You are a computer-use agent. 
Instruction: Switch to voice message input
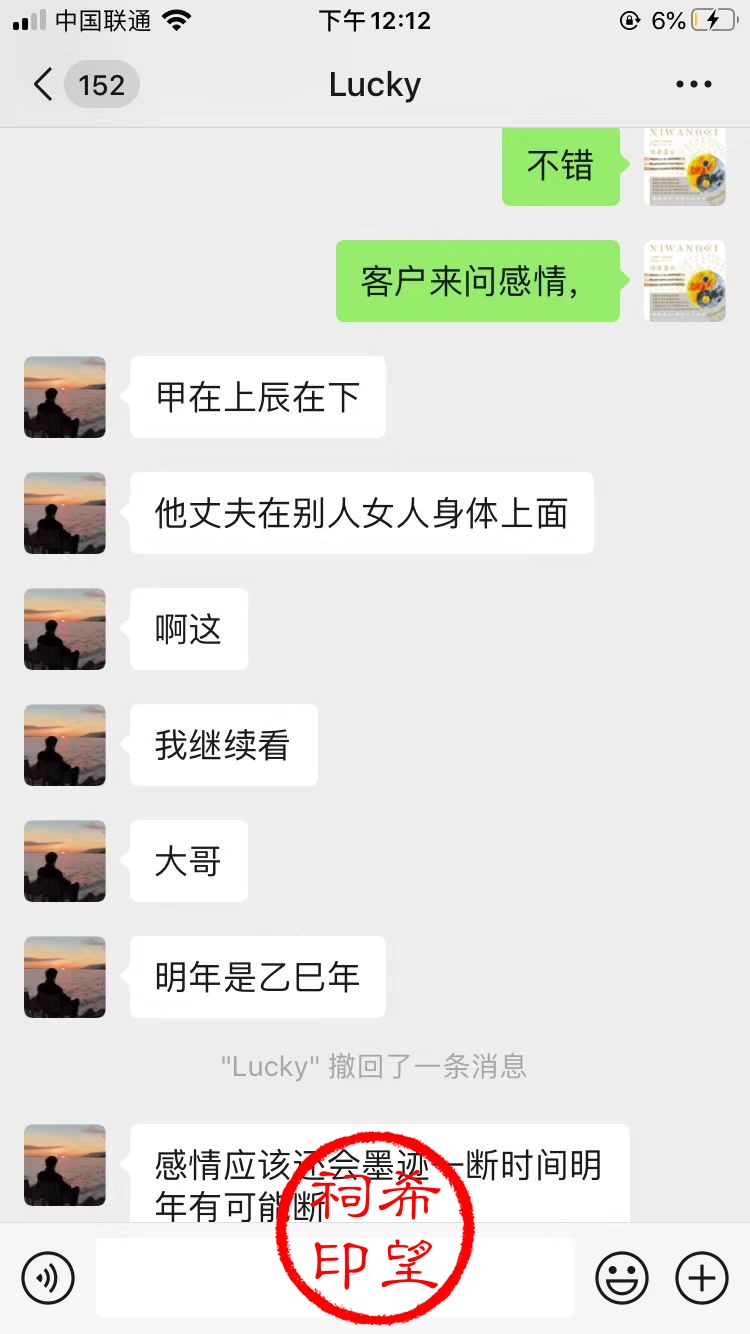[48, 1277]
